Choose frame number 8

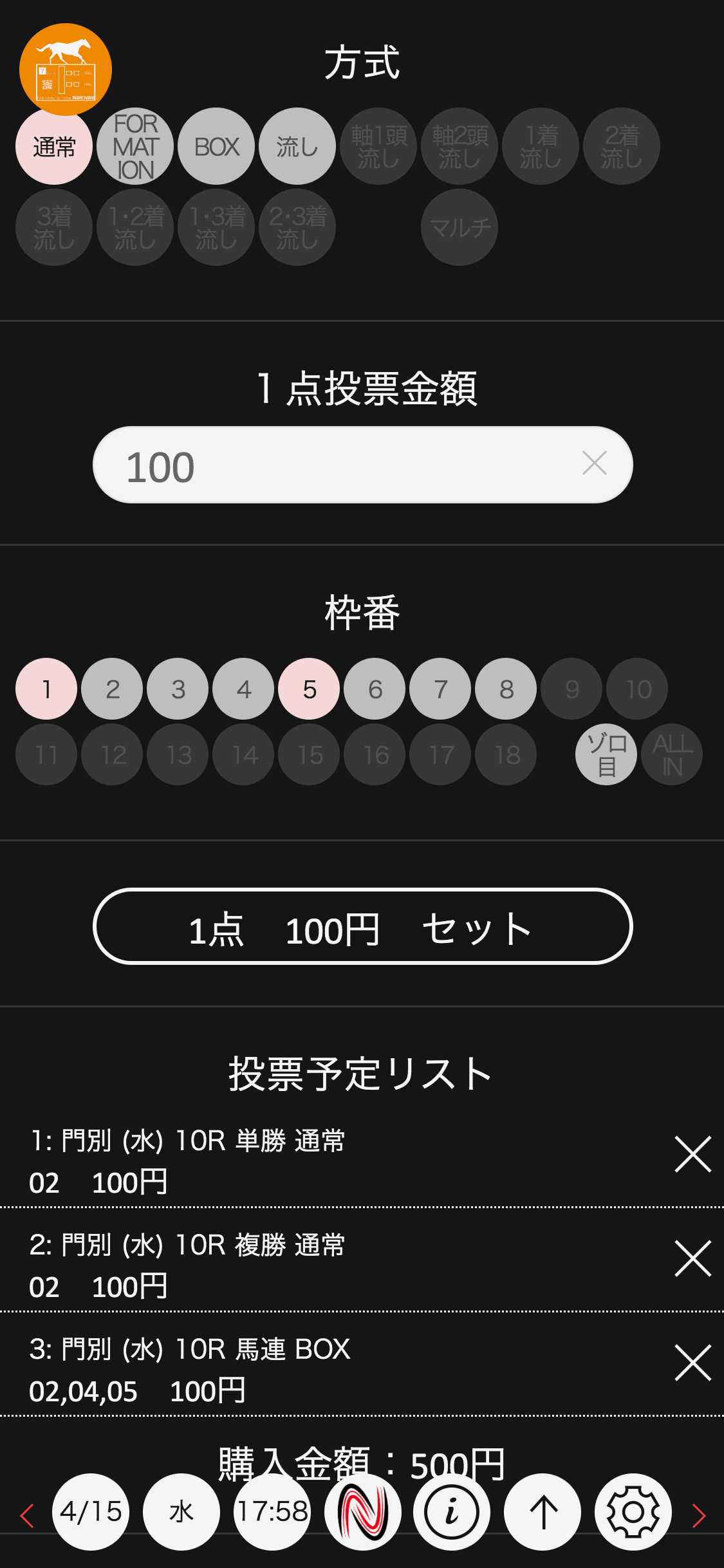click(506, 689)
